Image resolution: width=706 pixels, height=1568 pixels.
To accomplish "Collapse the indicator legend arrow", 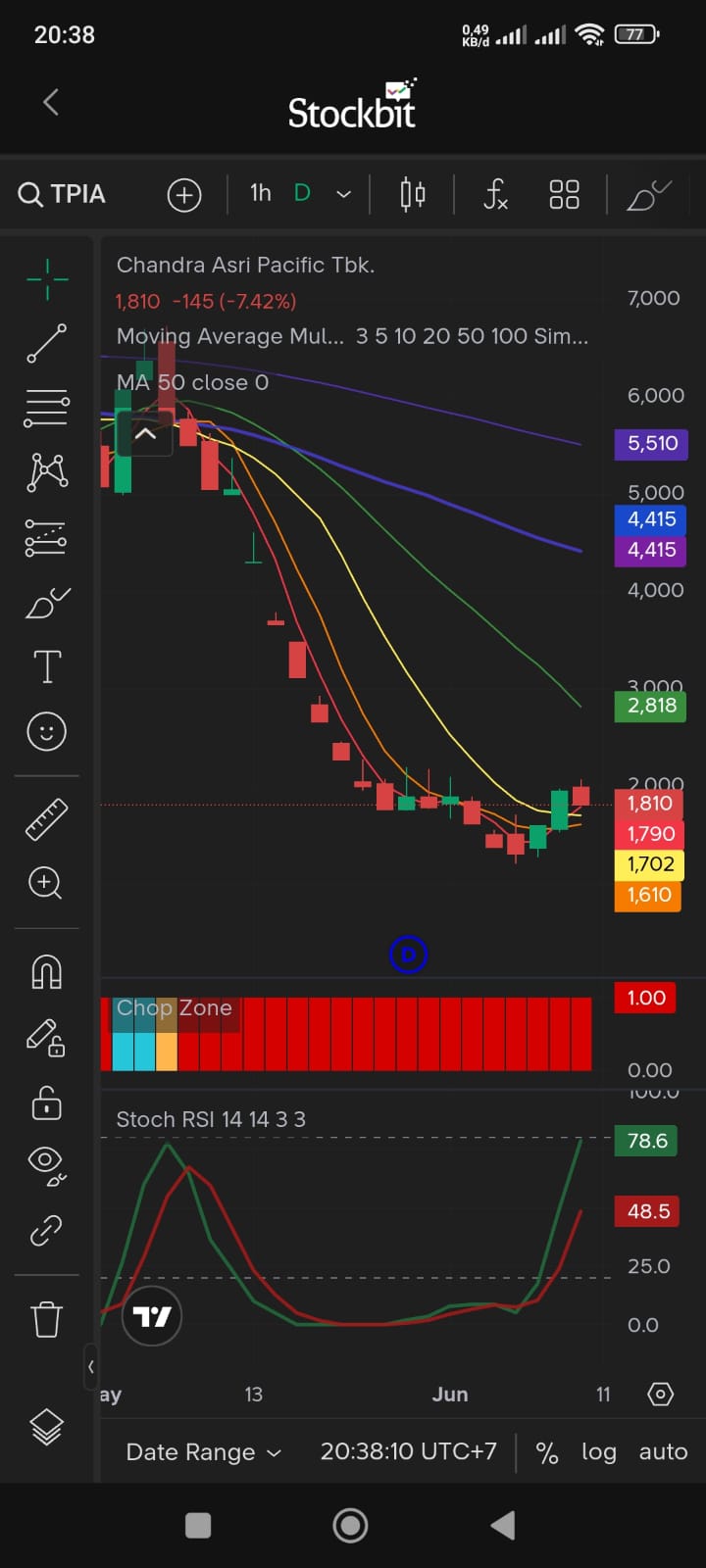I will tap(145, 433).
